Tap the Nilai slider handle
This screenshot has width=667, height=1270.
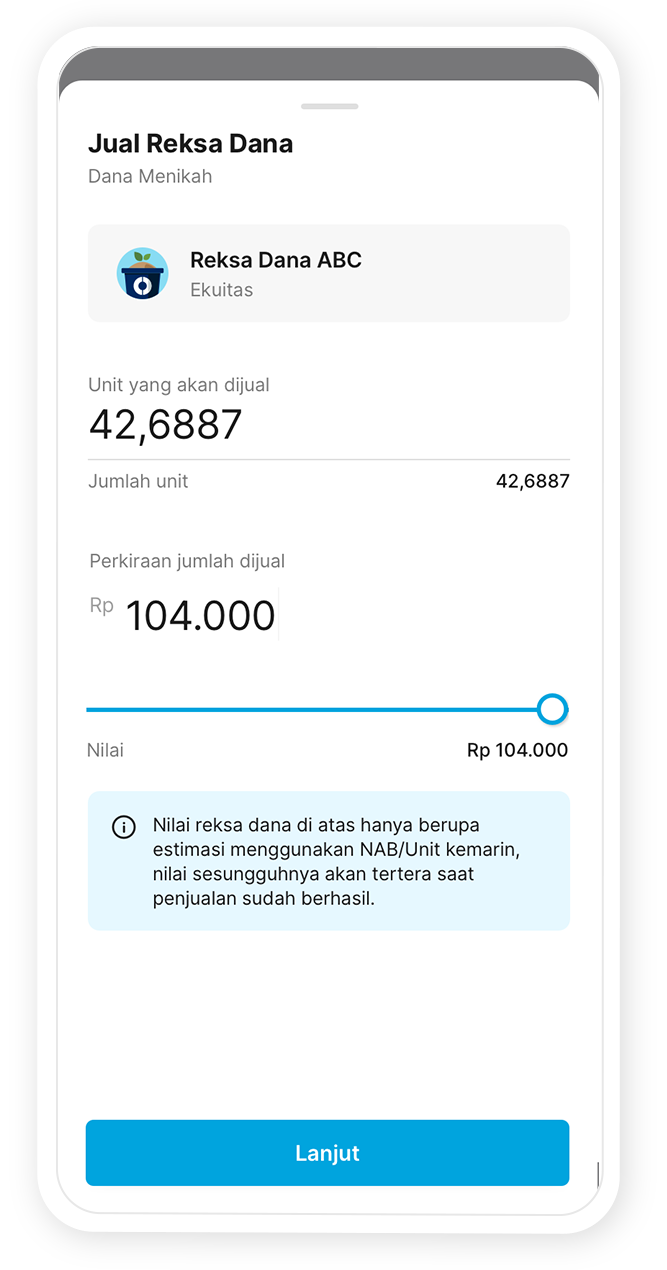(x=552, y=709)
